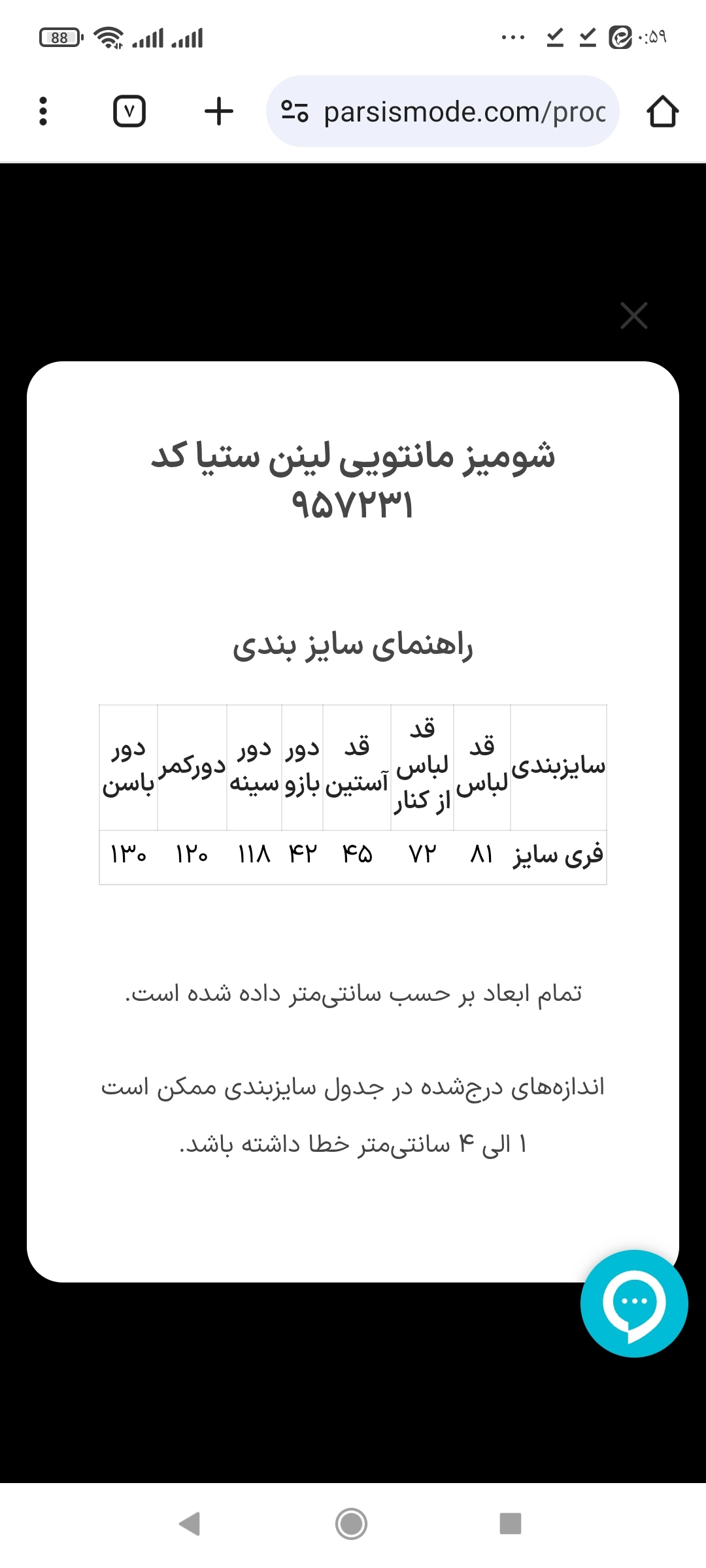Tap the parsismode.com address bar
The image size is (706, 1568).
443,111
